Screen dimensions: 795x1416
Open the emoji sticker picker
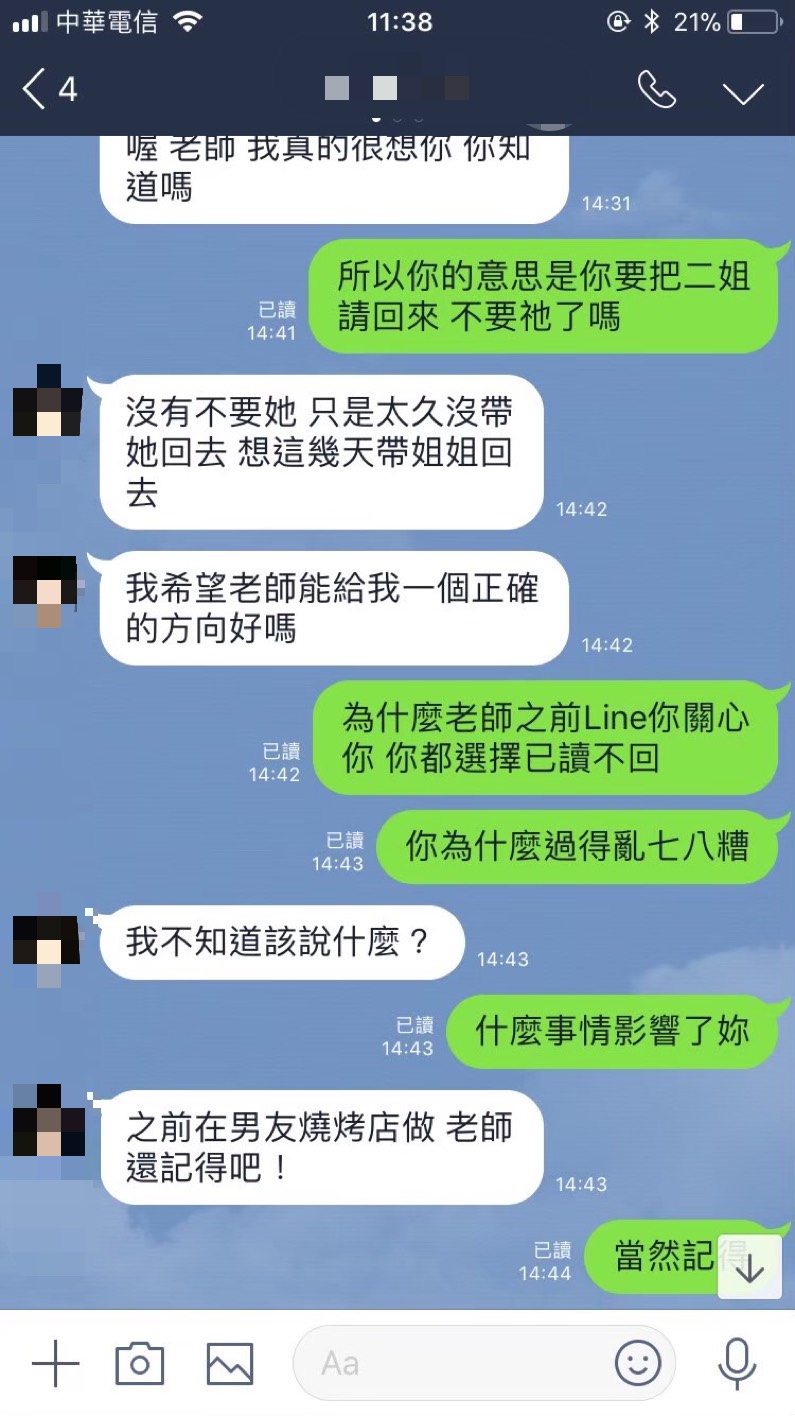coord(638,1363)
